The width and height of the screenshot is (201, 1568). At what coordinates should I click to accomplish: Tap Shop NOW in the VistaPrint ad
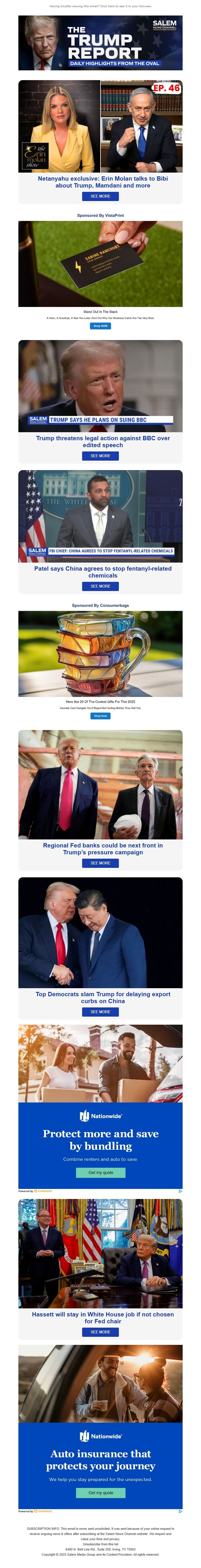[x=100, y=326]
